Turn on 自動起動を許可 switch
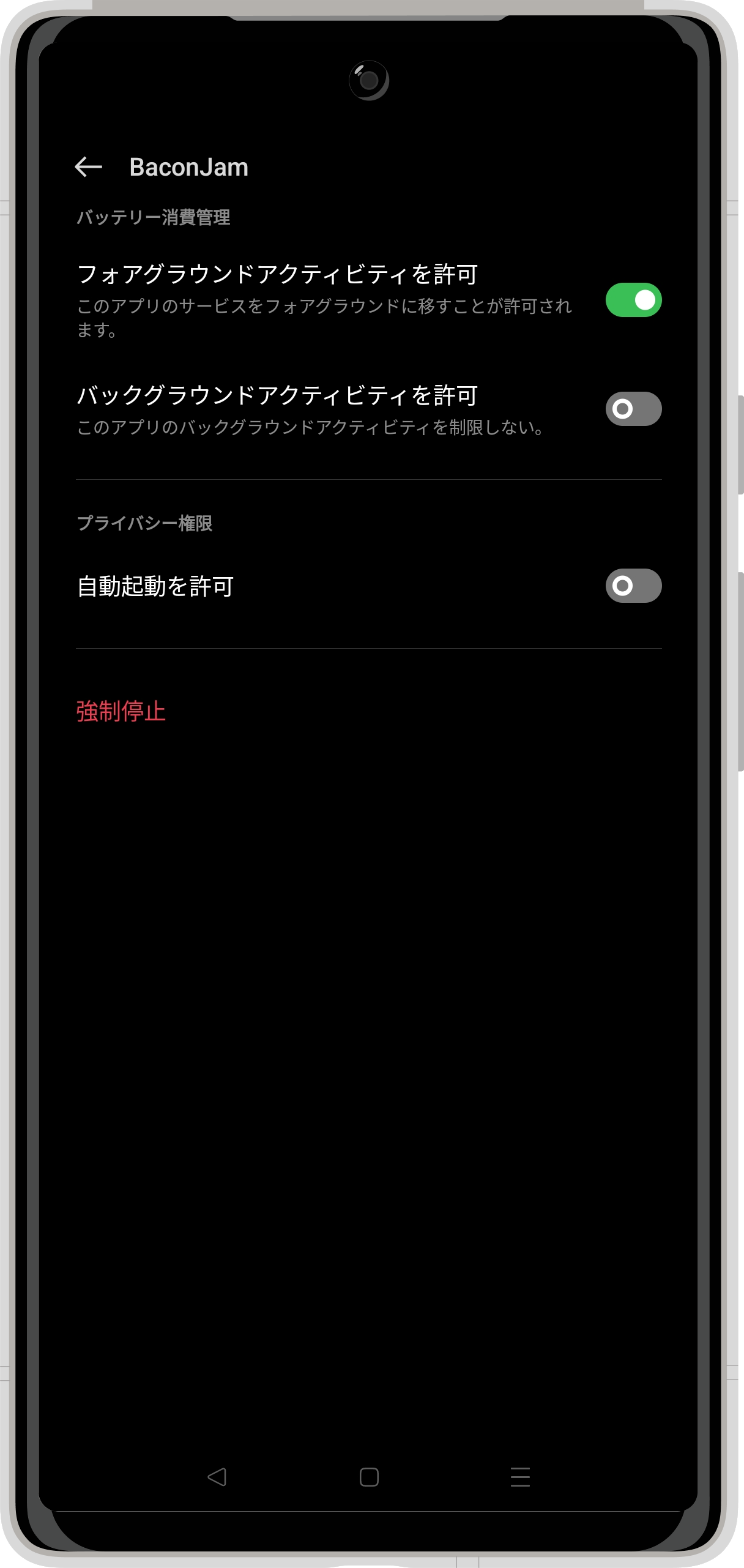This screenshot has height=1568, width=744. (x=633, y=586)
